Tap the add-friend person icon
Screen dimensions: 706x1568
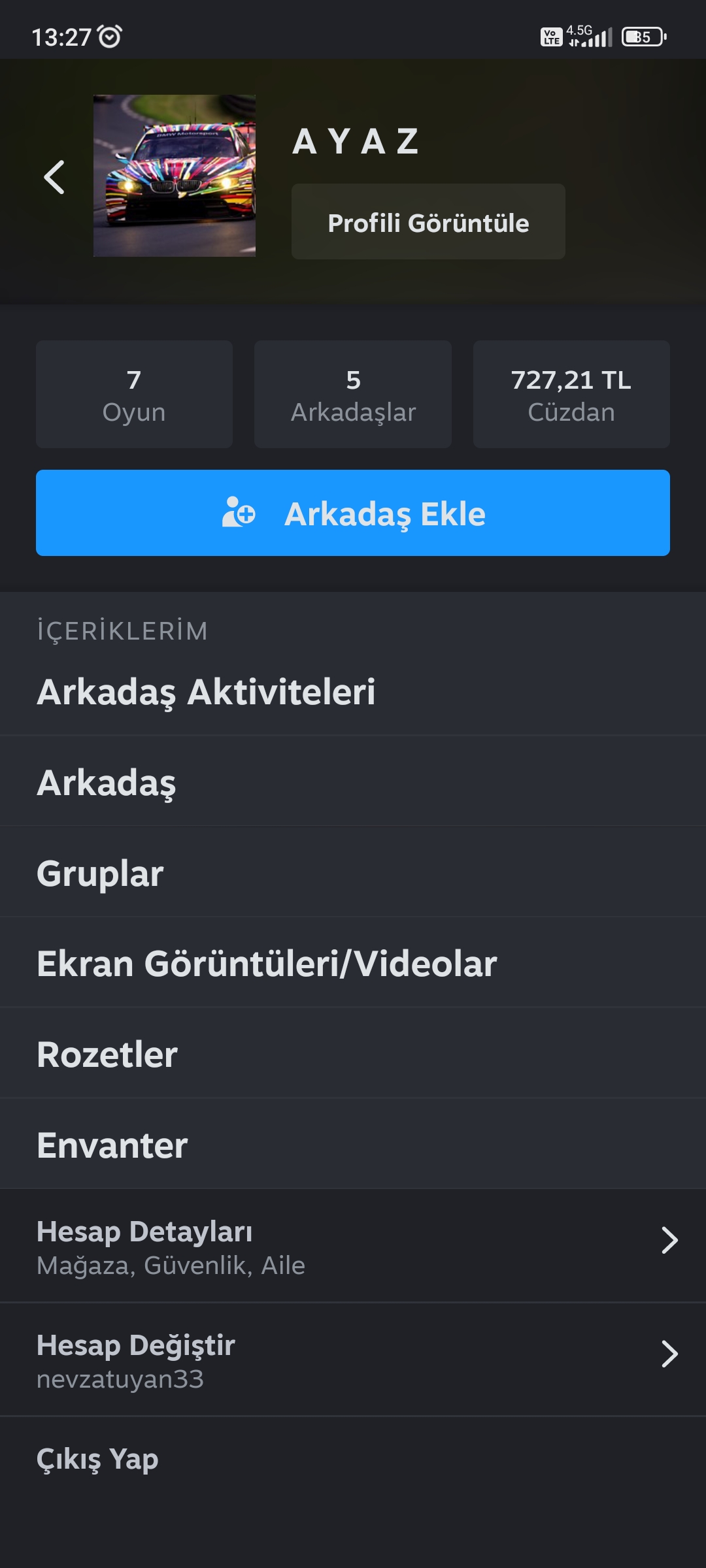(237, 514)
